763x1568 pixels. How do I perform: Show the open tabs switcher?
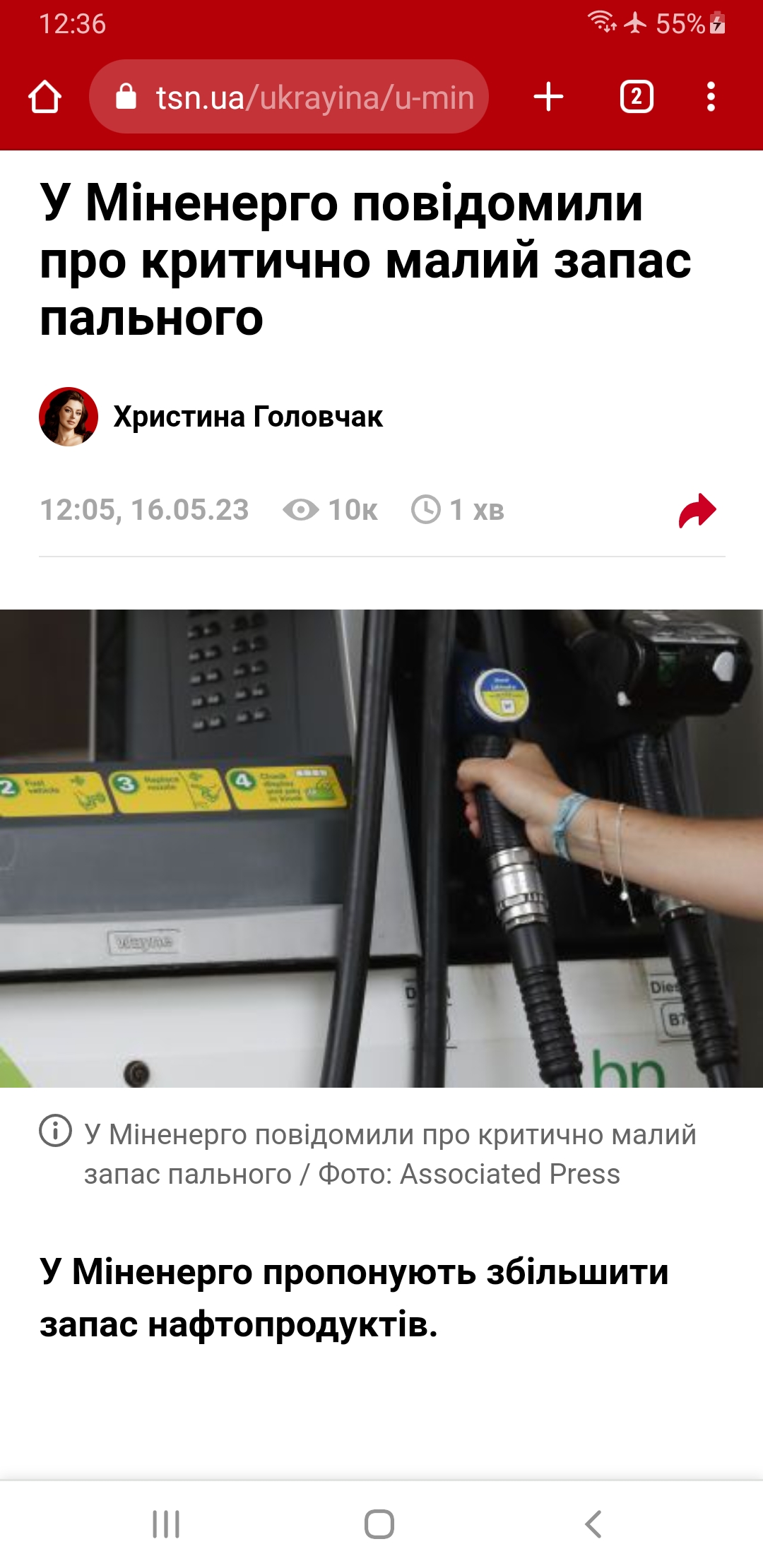click(x=636, y=97)
